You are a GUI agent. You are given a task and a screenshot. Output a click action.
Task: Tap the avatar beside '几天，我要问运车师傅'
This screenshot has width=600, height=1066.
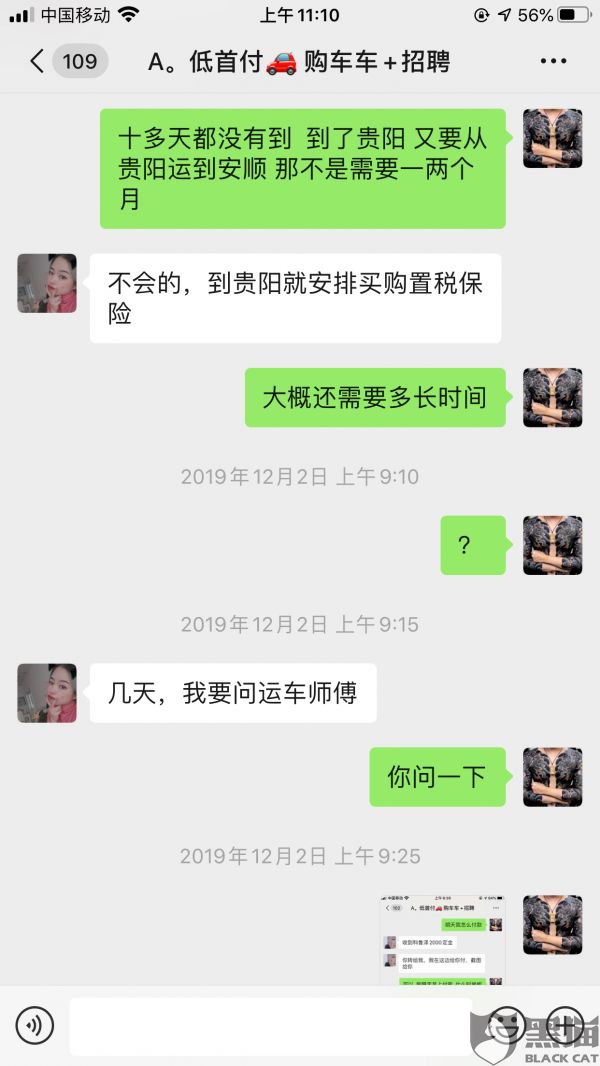pyautogui.click(x=47, y=693)
